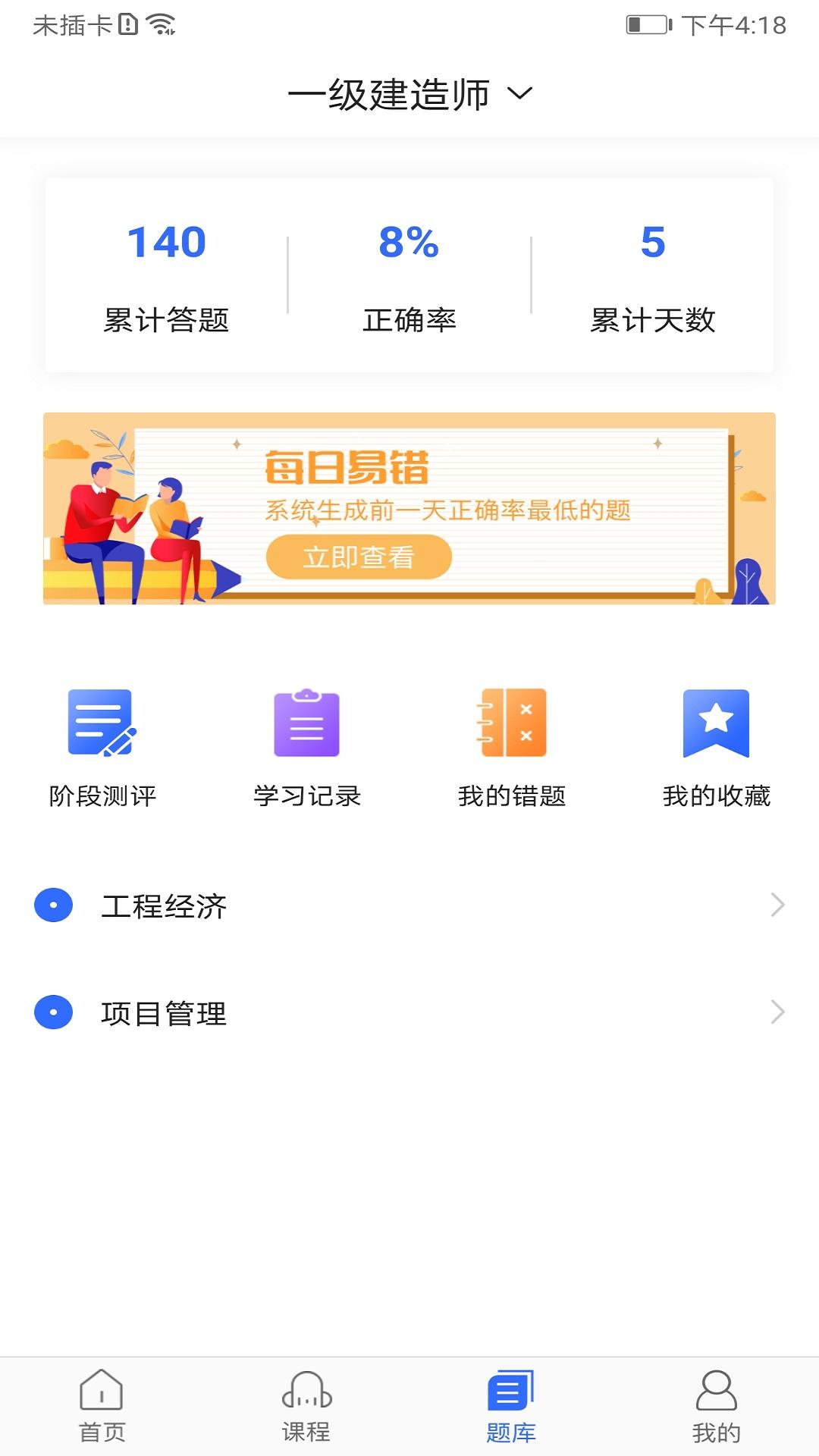Tap 立即查看 on the 每日易错 banner

[x=359, y=557]
